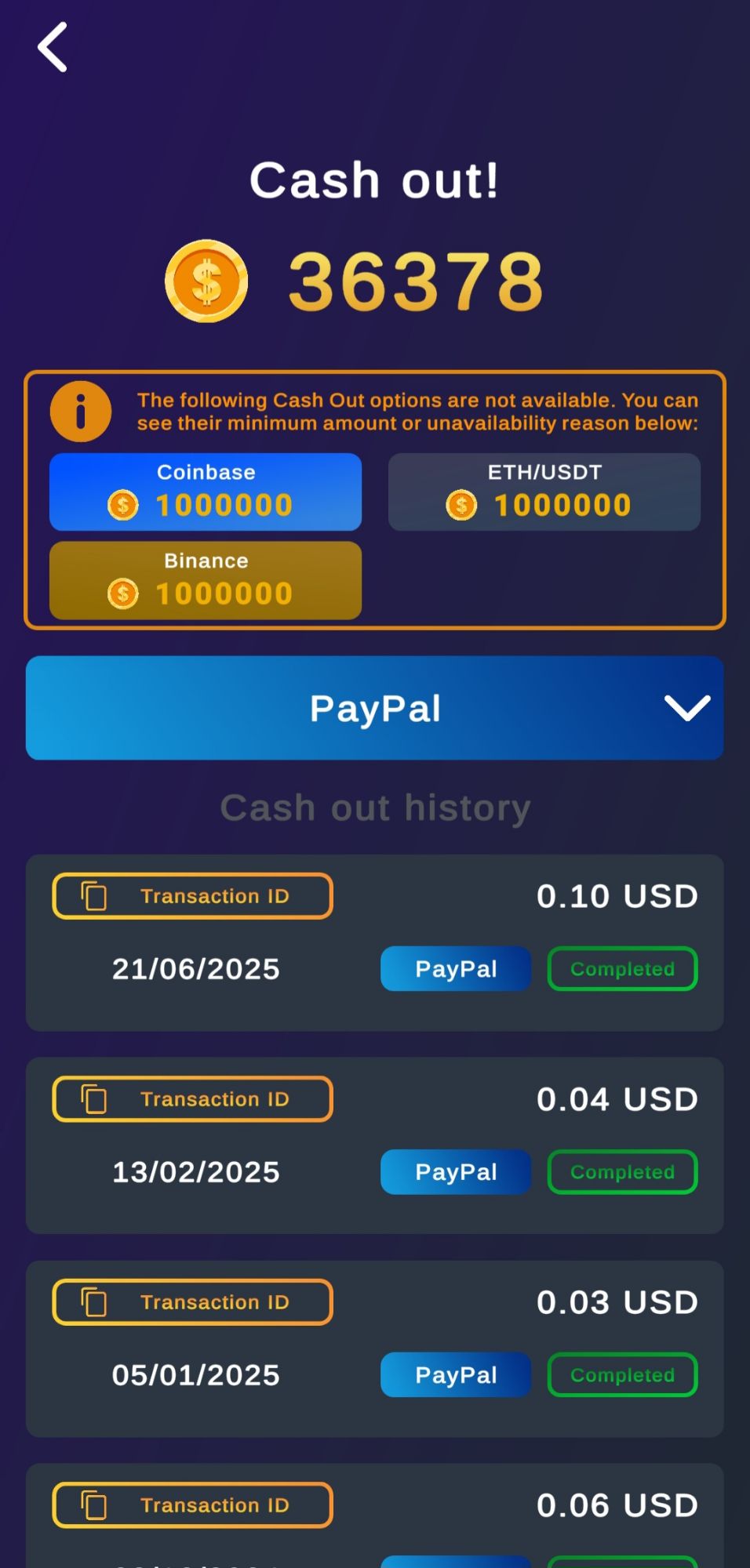The height and width of the screenshot is (1568, 750).
Task: Click the Completed status of the 0.03 USD payout
Action: coord(622,1374)
